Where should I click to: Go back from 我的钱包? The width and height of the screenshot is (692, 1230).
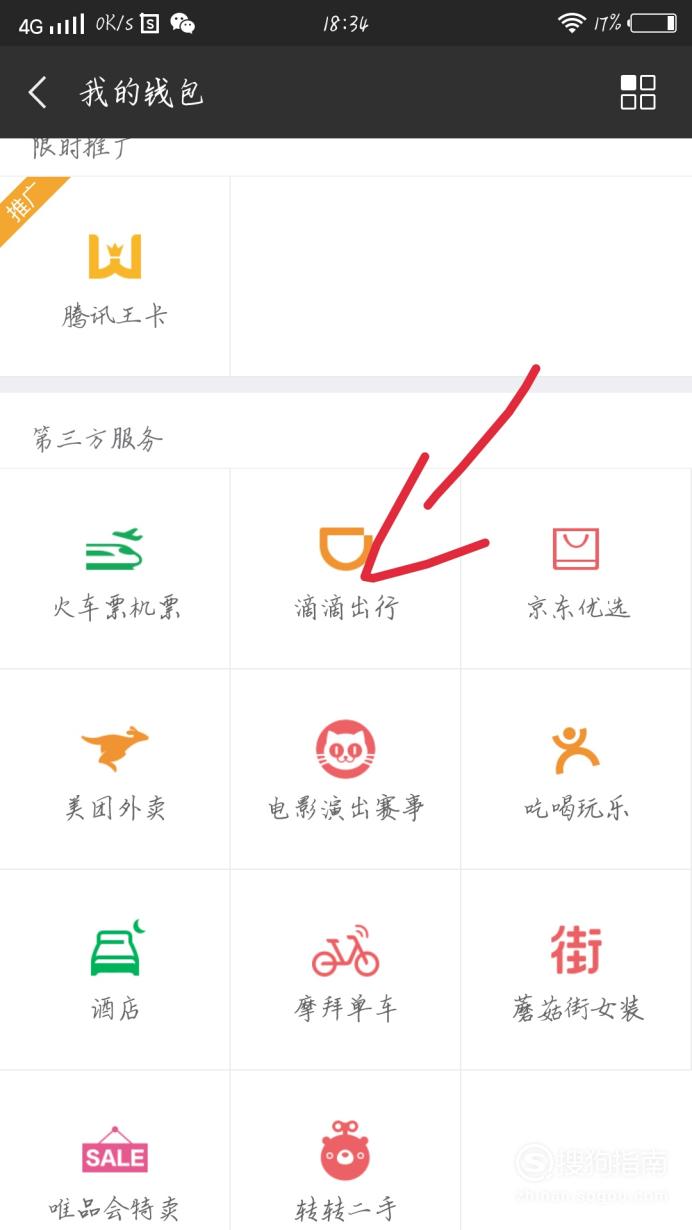37,92
